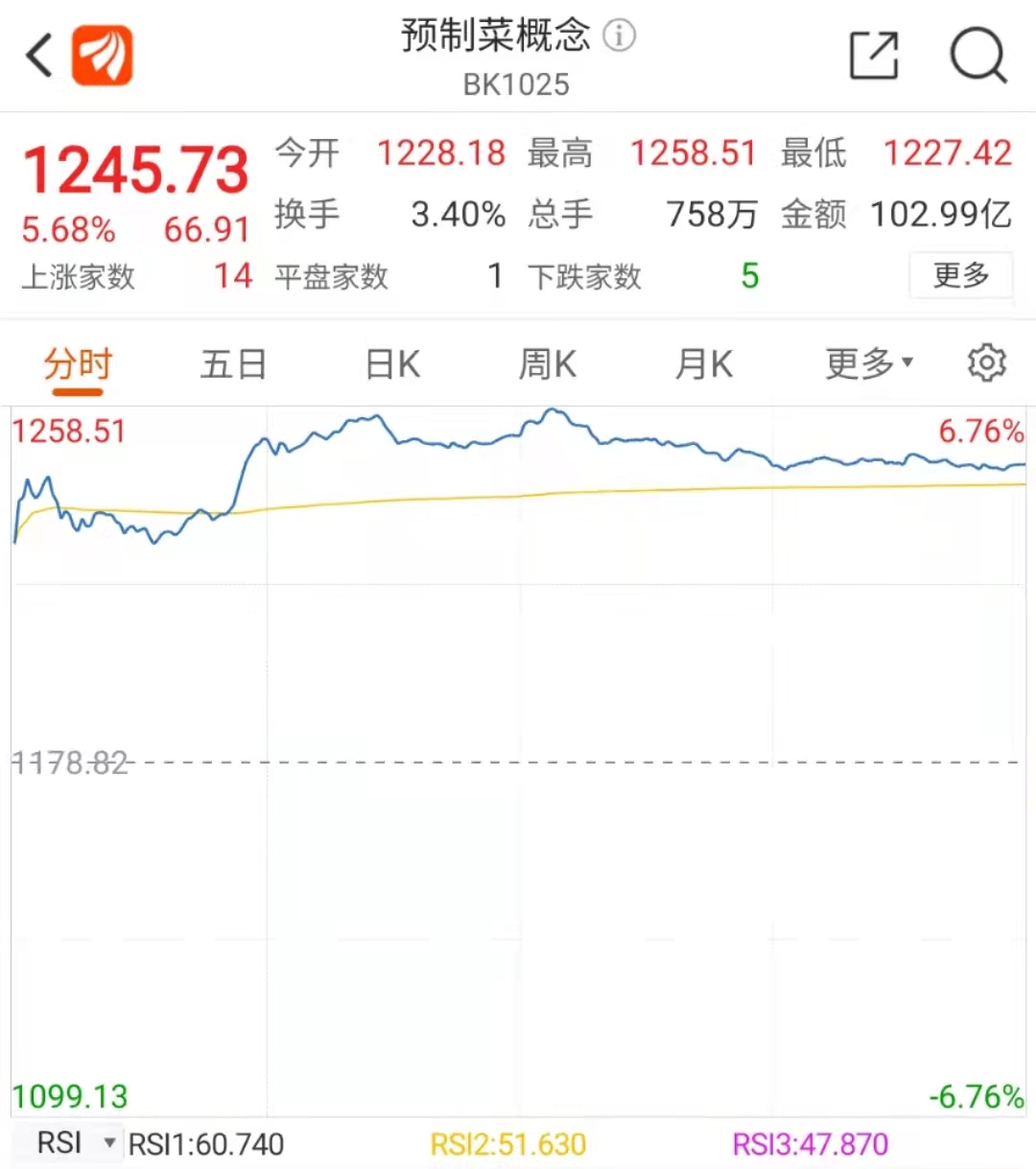Open the search magnifier
The image size is (1036, 1169).
tap(977, 56)
